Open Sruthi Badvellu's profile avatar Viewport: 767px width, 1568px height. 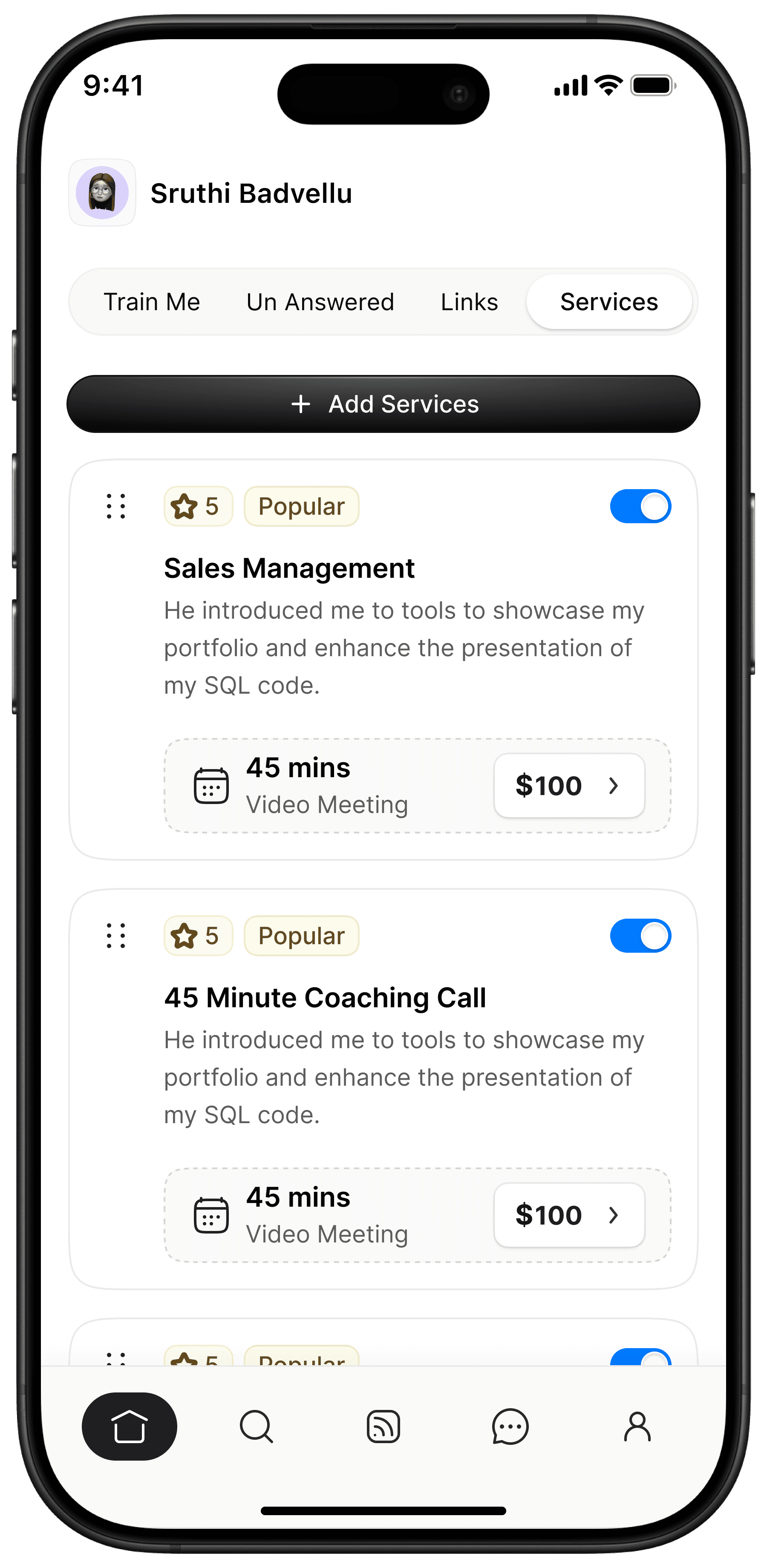(102, 193)
